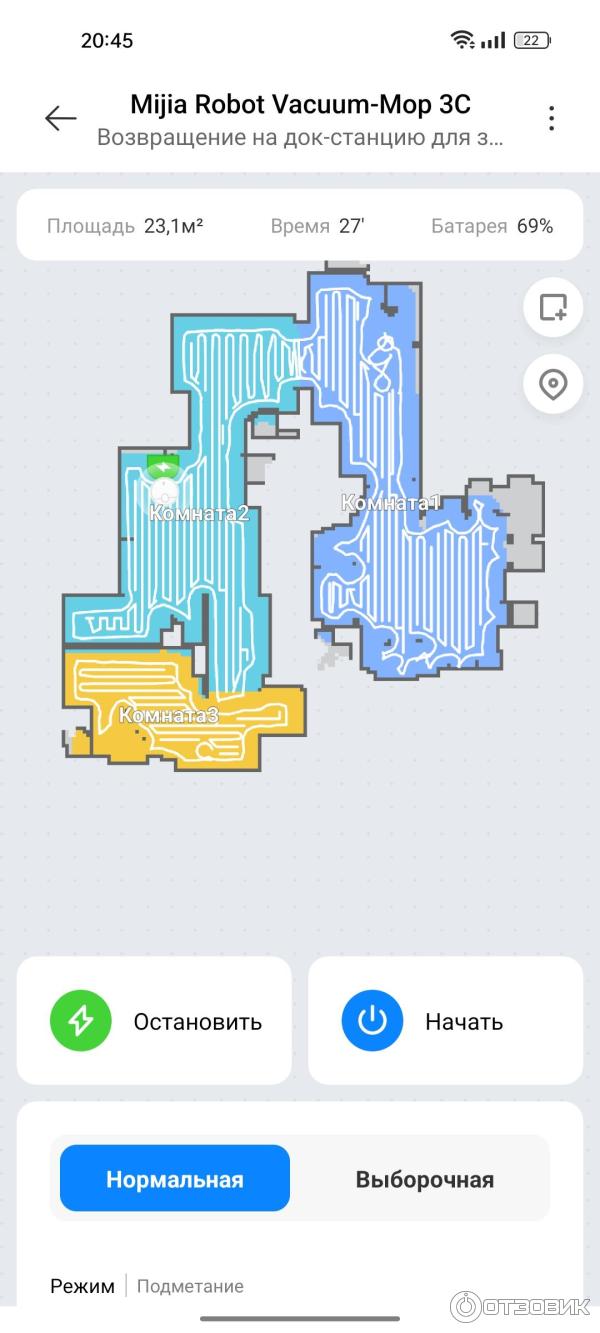Viewport: 600px width, 1333px height.
Task: Switch to the Нормальная tab
Action: [175, 1179]
